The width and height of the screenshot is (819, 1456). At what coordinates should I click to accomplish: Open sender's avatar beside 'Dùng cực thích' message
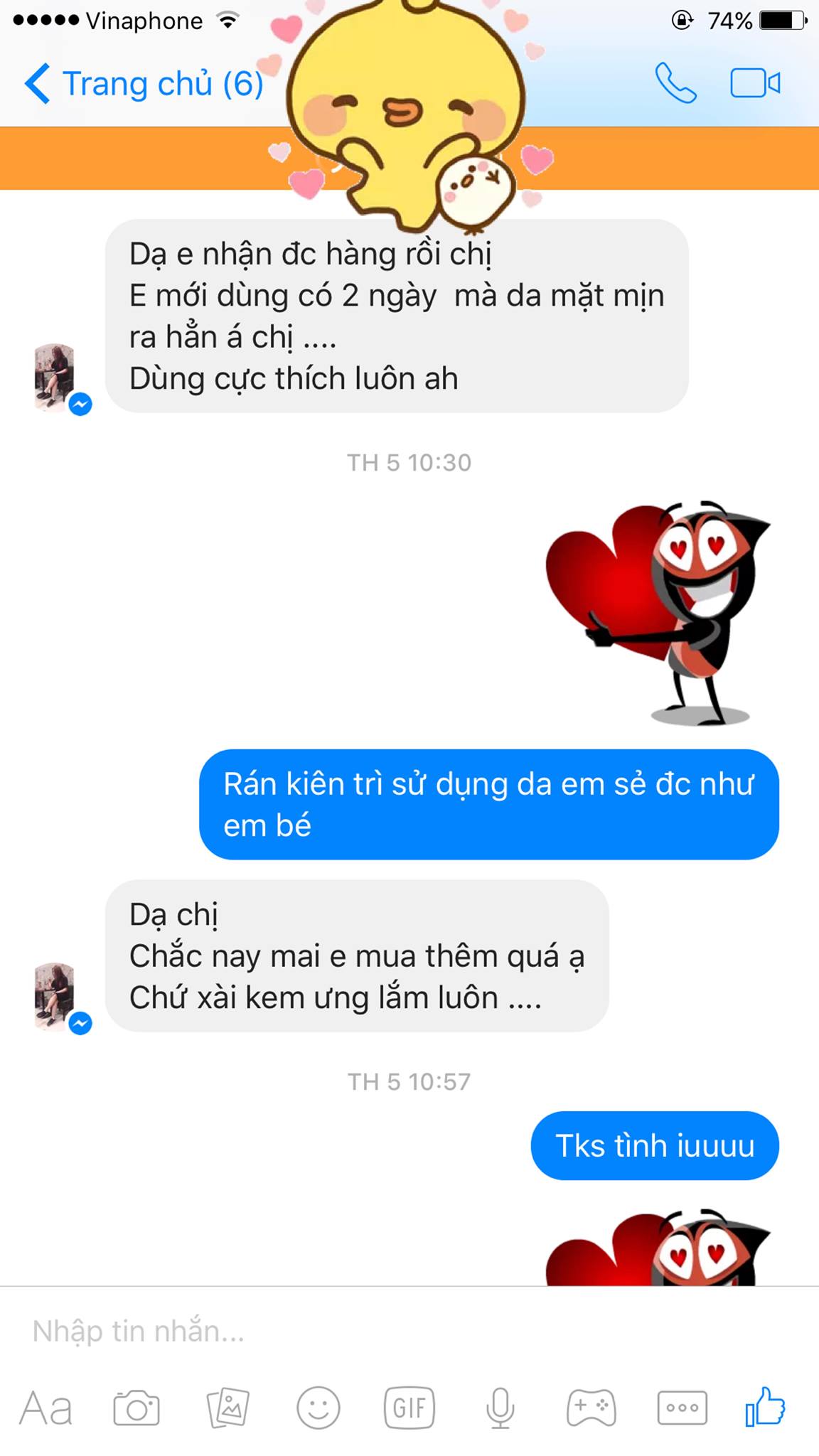click(x=55, y=377)
